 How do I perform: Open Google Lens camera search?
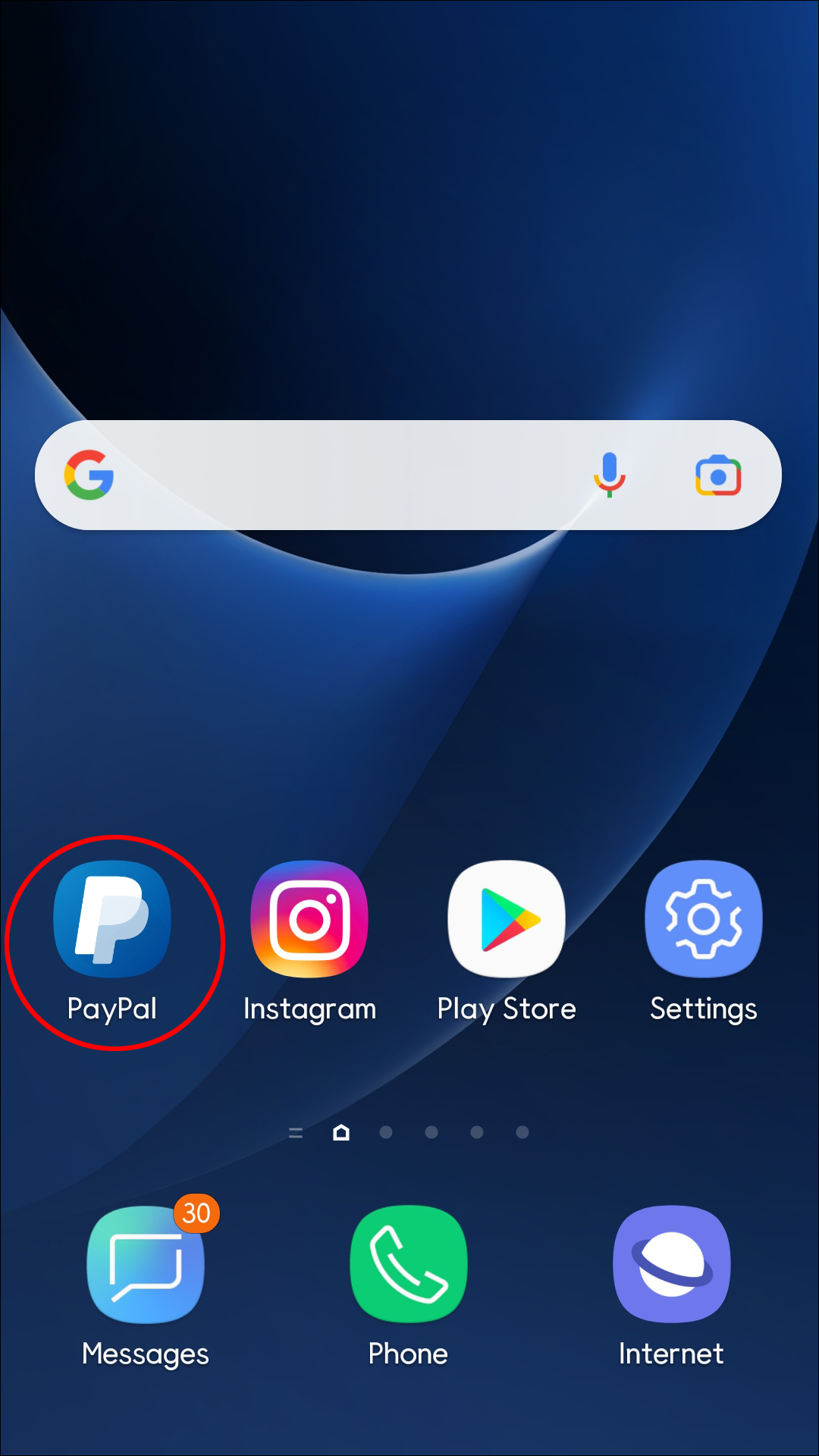[718, 475]
